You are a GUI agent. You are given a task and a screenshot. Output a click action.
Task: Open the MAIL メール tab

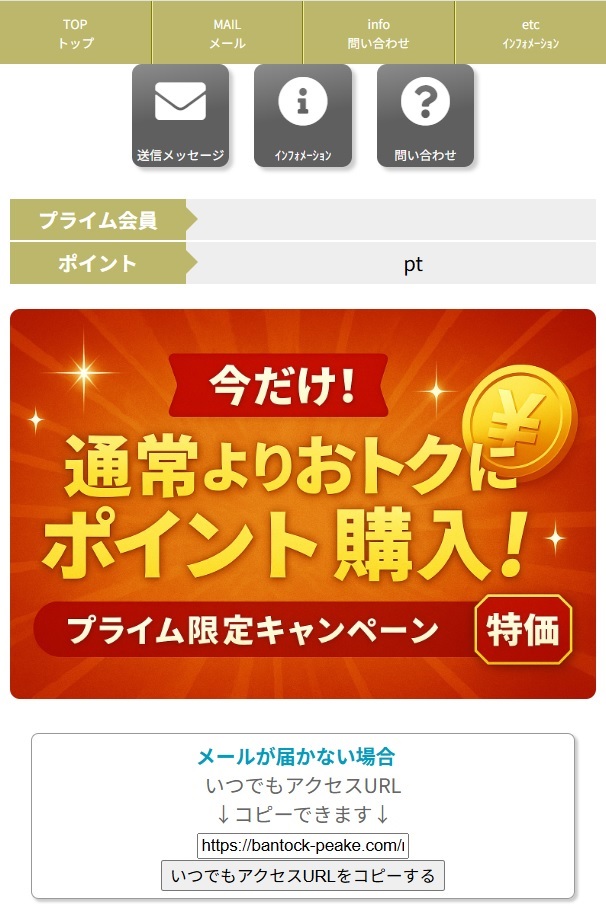coord(227,33)
